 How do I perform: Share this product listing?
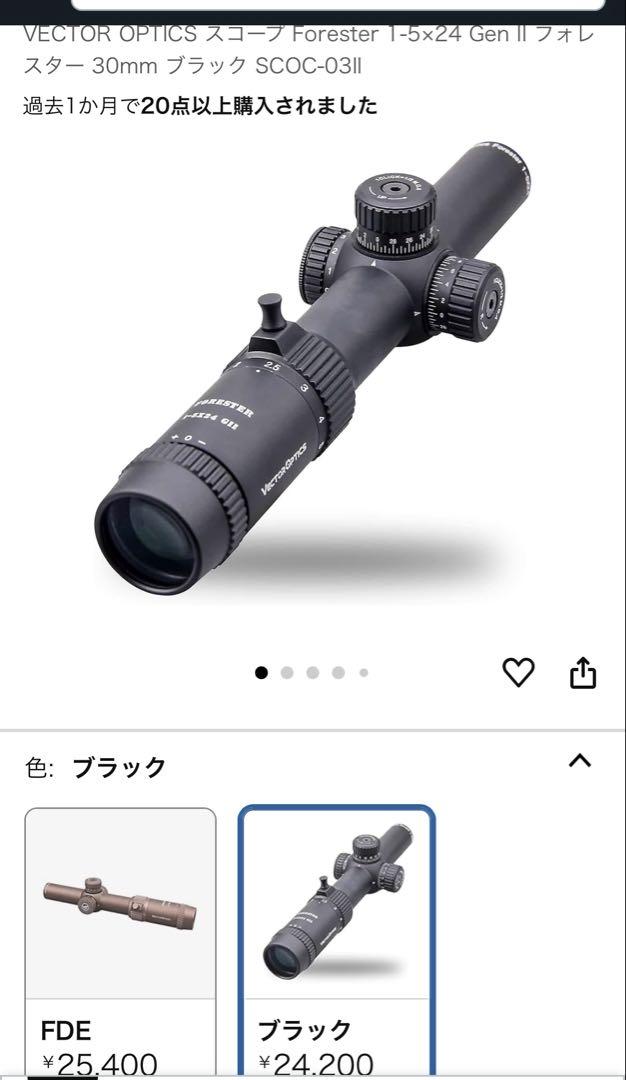[x=582, y=672]
